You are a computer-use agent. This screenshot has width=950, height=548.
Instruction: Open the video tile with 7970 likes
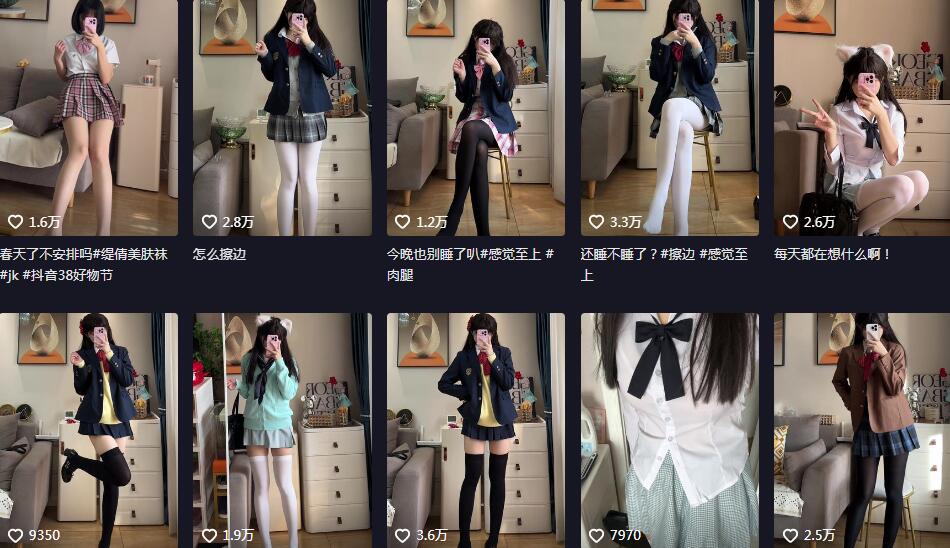[x=670, y=430]
